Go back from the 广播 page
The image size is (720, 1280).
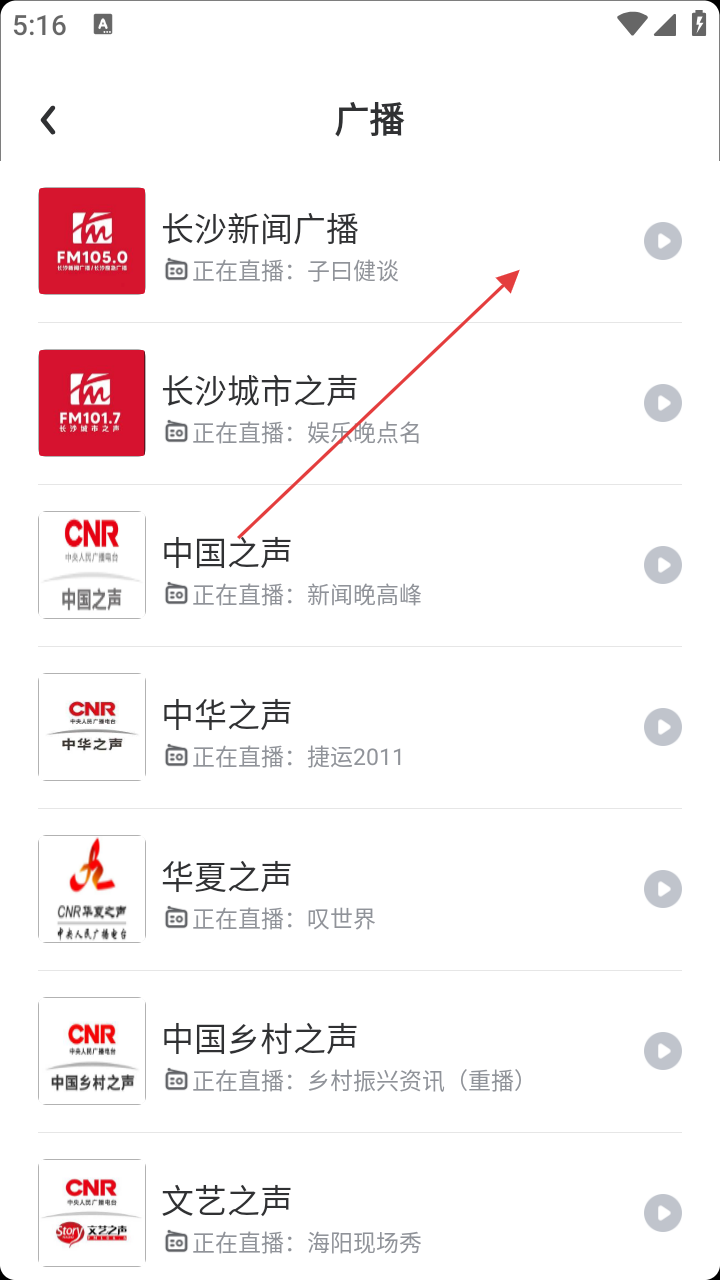(x=48, y=120)
